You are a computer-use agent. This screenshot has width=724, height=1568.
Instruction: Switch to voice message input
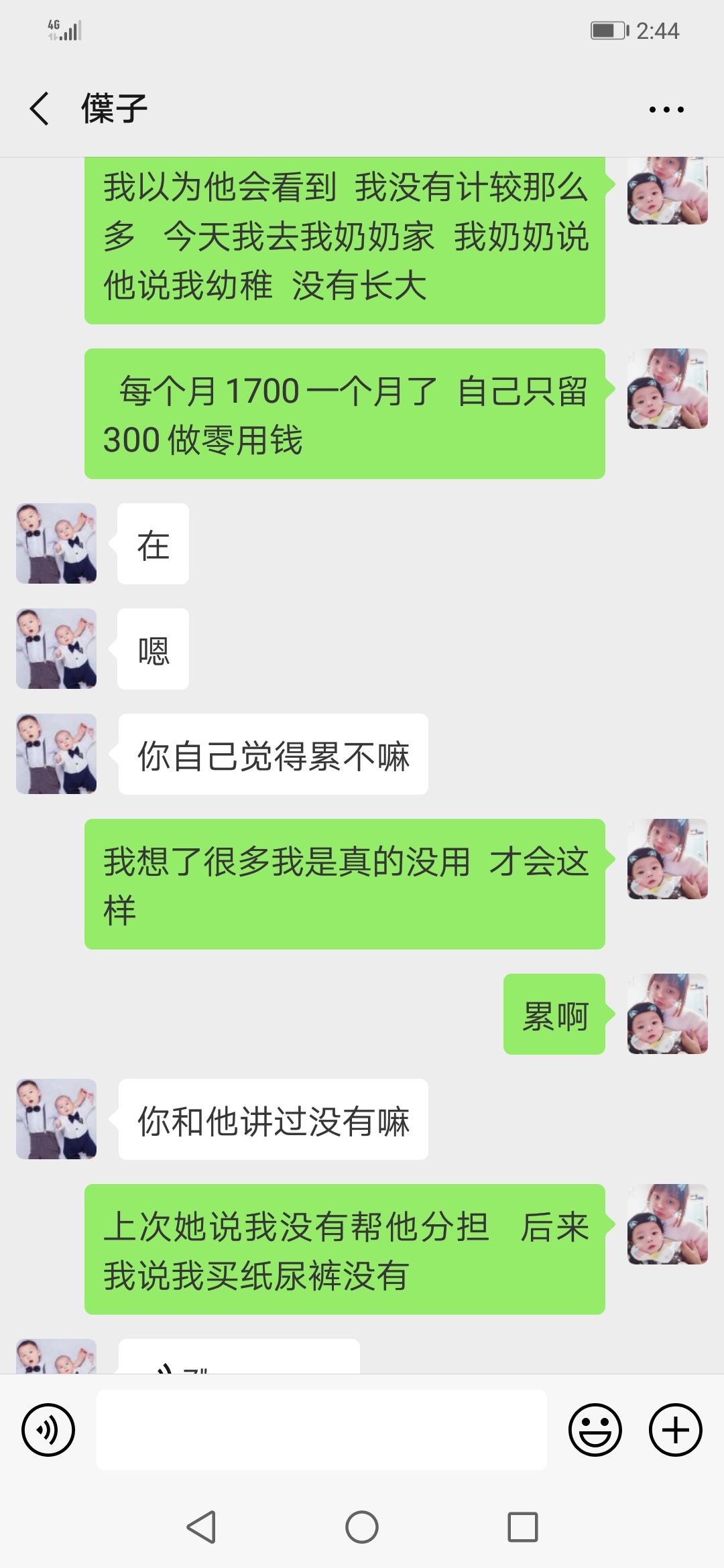point(48,1430)
